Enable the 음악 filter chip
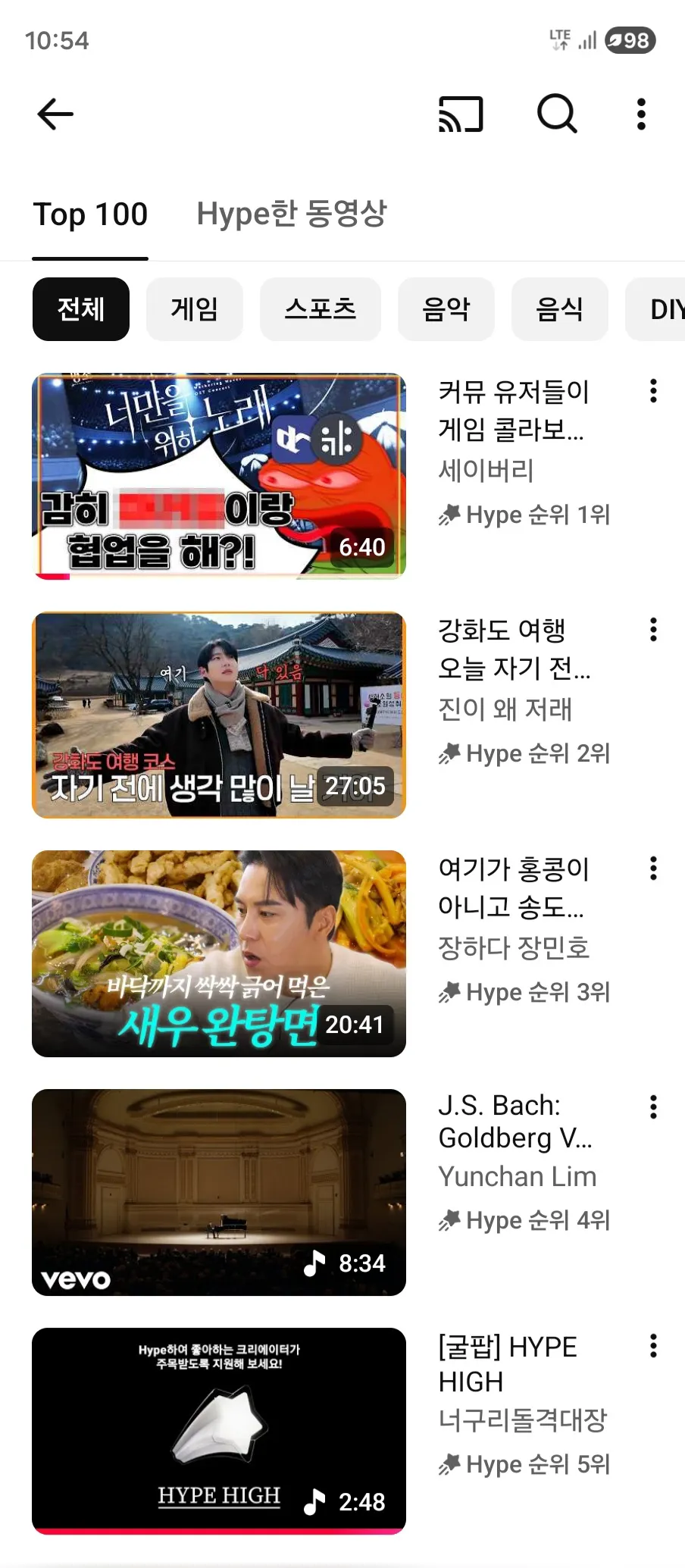Viewport: 685px width, 1568px height. coord(446,308)
